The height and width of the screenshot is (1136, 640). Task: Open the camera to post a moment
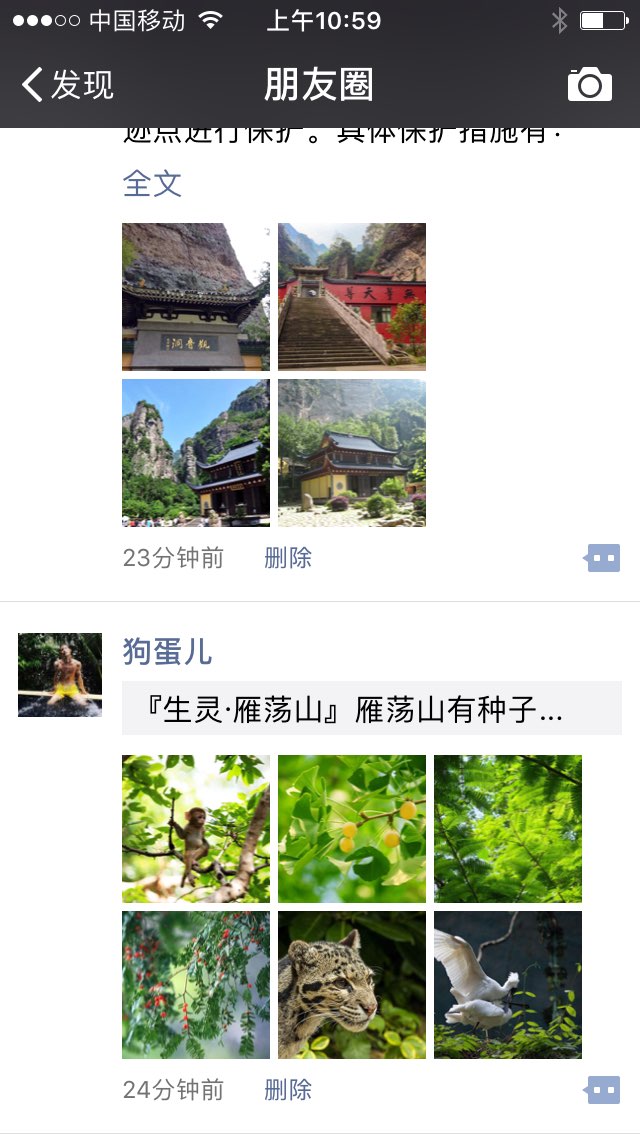589,85
